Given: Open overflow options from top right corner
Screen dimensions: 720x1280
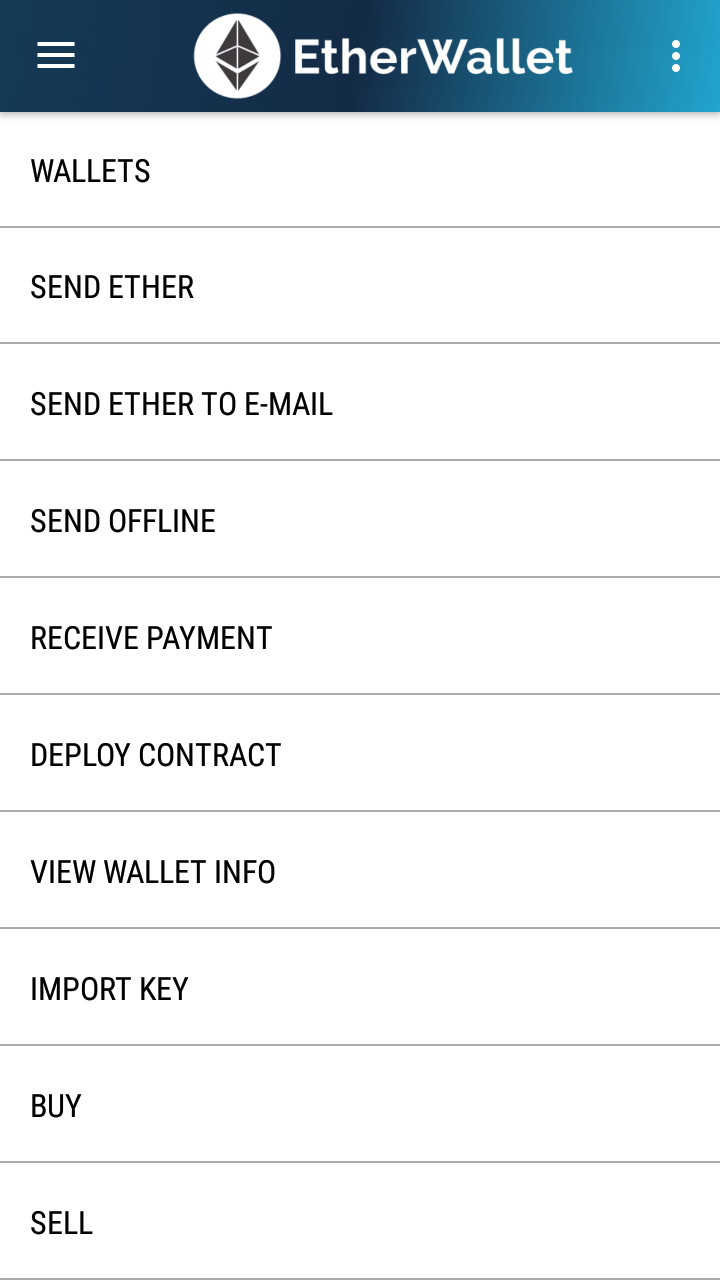Looking at the screenshot, I should click(x=676, y=56).
